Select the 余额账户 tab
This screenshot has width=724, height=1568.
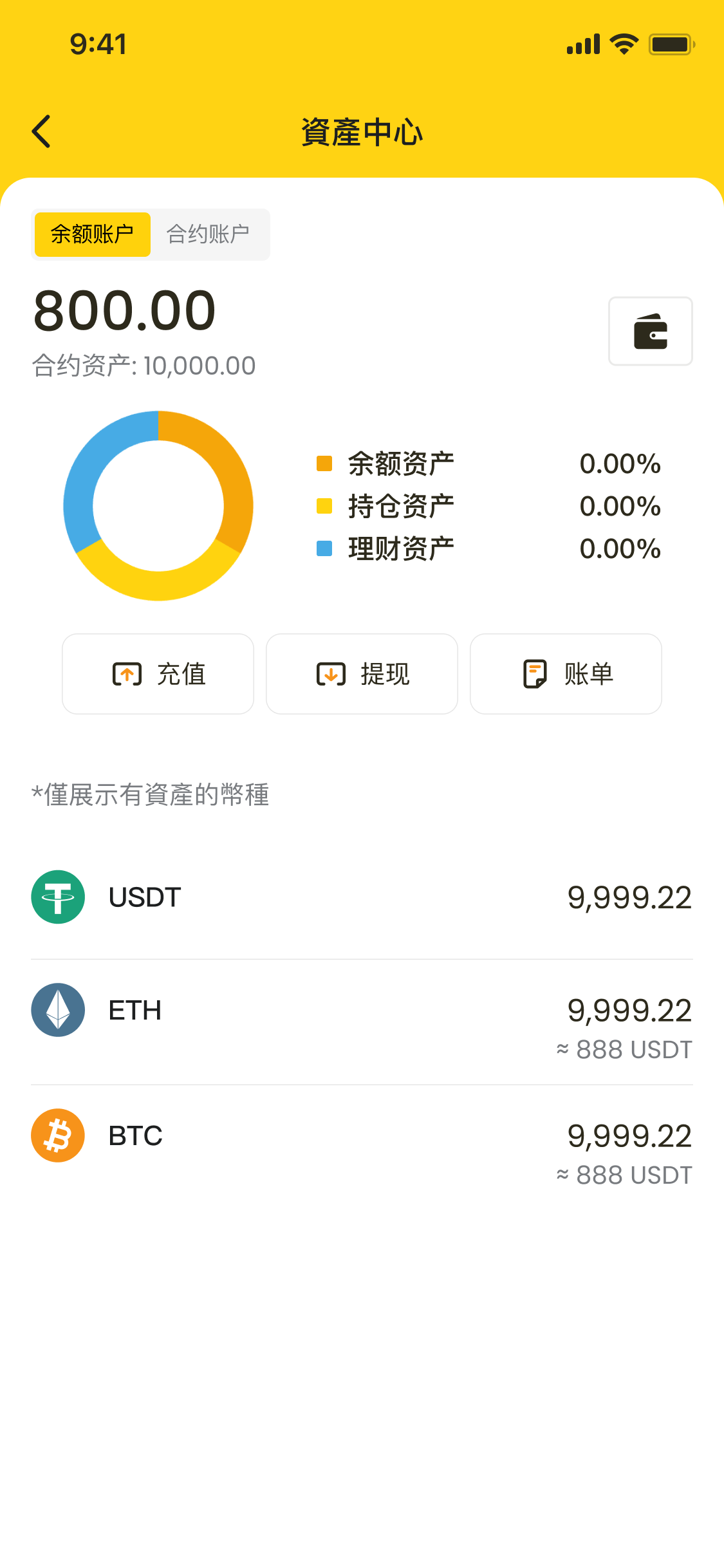point(93,234)
